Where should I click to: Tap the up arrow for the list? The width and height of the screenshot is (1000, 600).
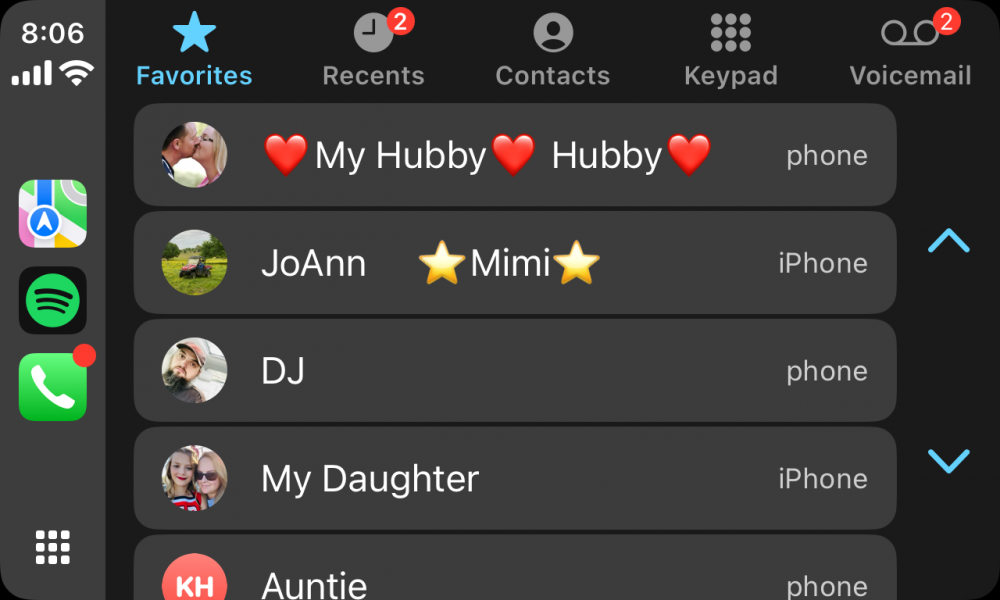948,241
